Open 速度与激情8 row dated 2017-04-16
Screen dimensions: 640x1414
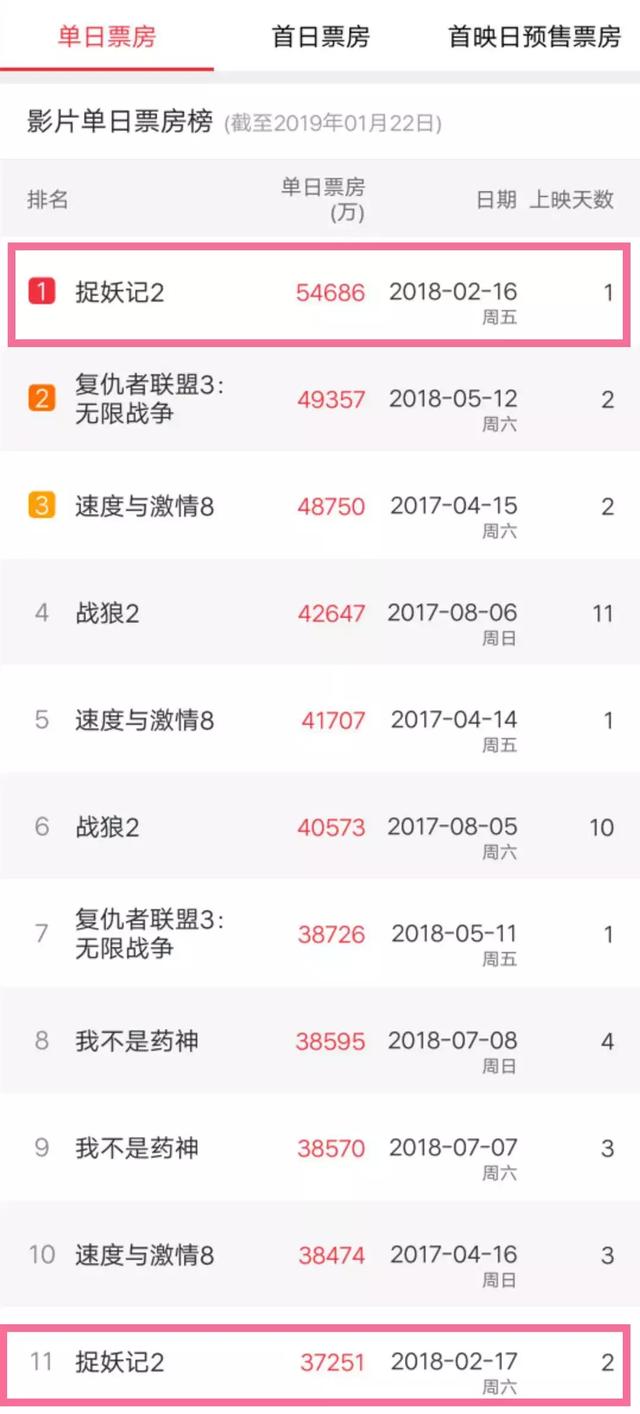pyautogui.click(x=320, y=1255)
